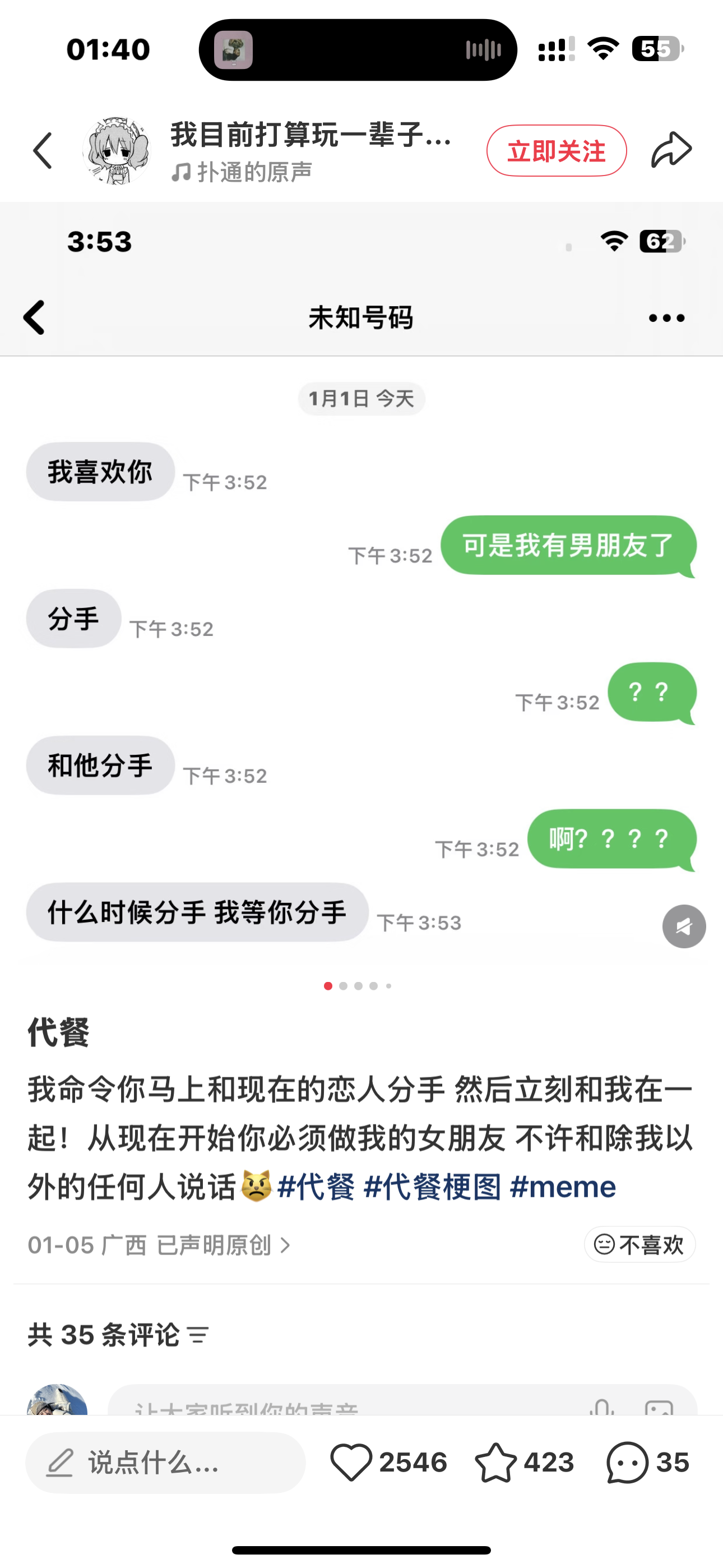Go back from this post
723x1568 pixels.
tap(43, 150)
